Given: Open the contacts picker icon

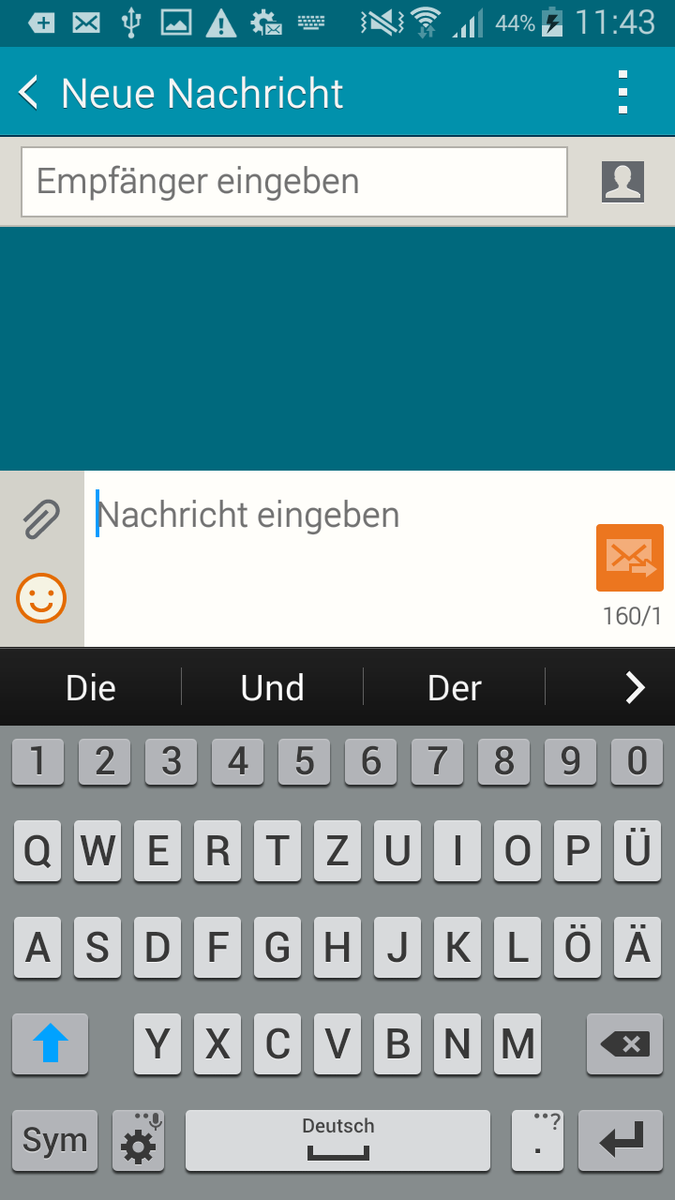Looking at the screenshot, I should 622,182.
